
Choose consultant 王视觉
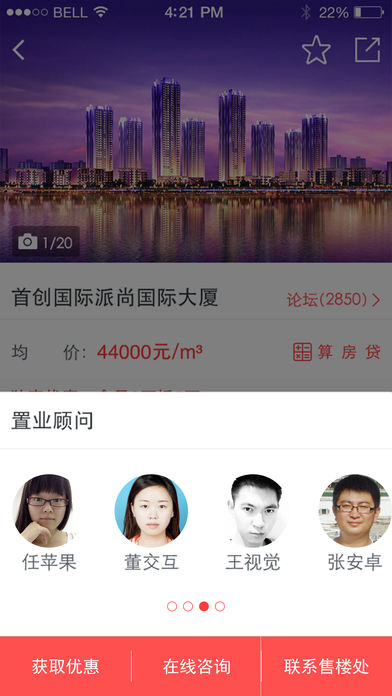pyautogui.click(x=253, y=523)
